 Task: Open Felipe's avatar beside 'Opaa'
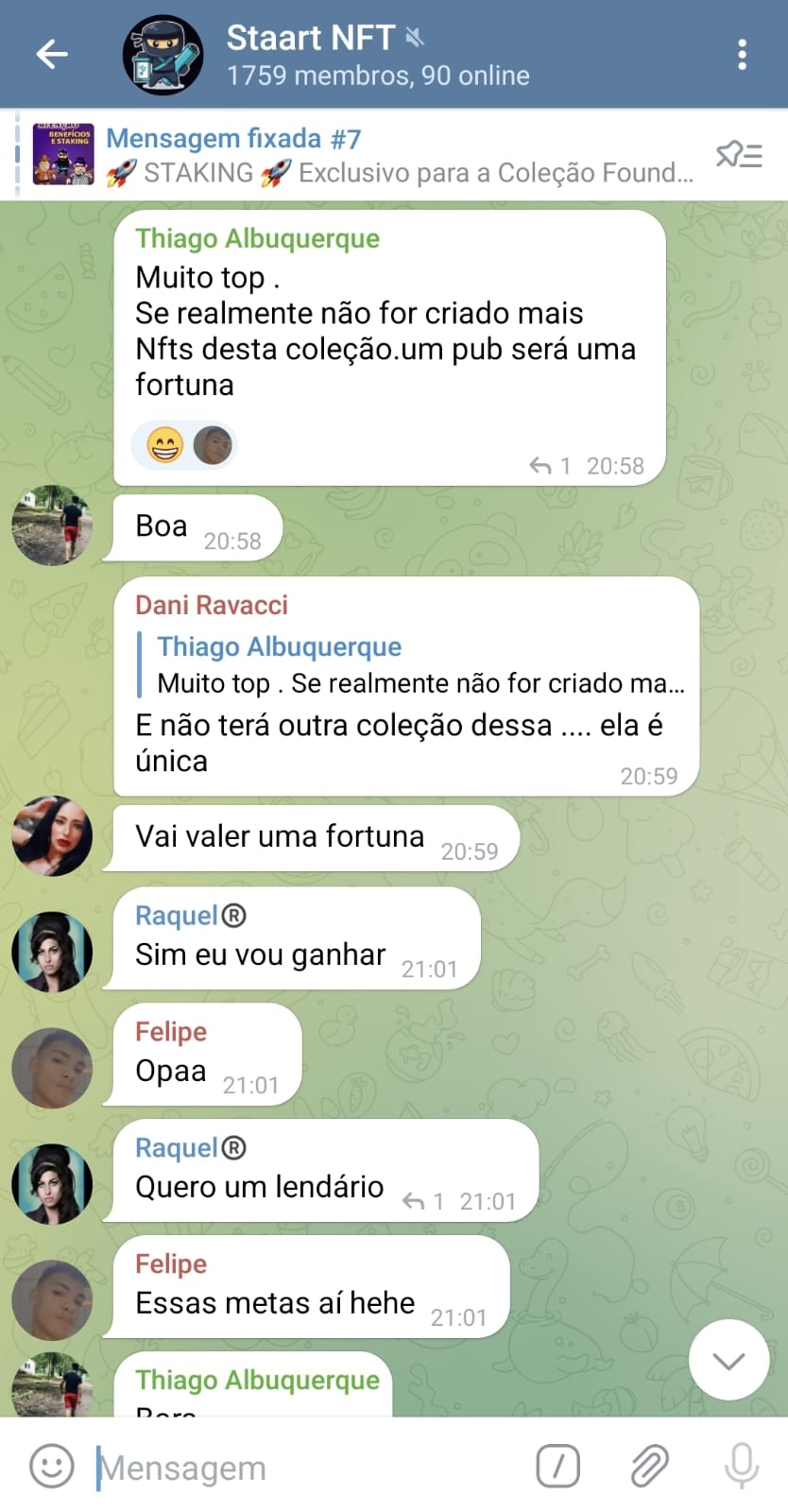52,1068
